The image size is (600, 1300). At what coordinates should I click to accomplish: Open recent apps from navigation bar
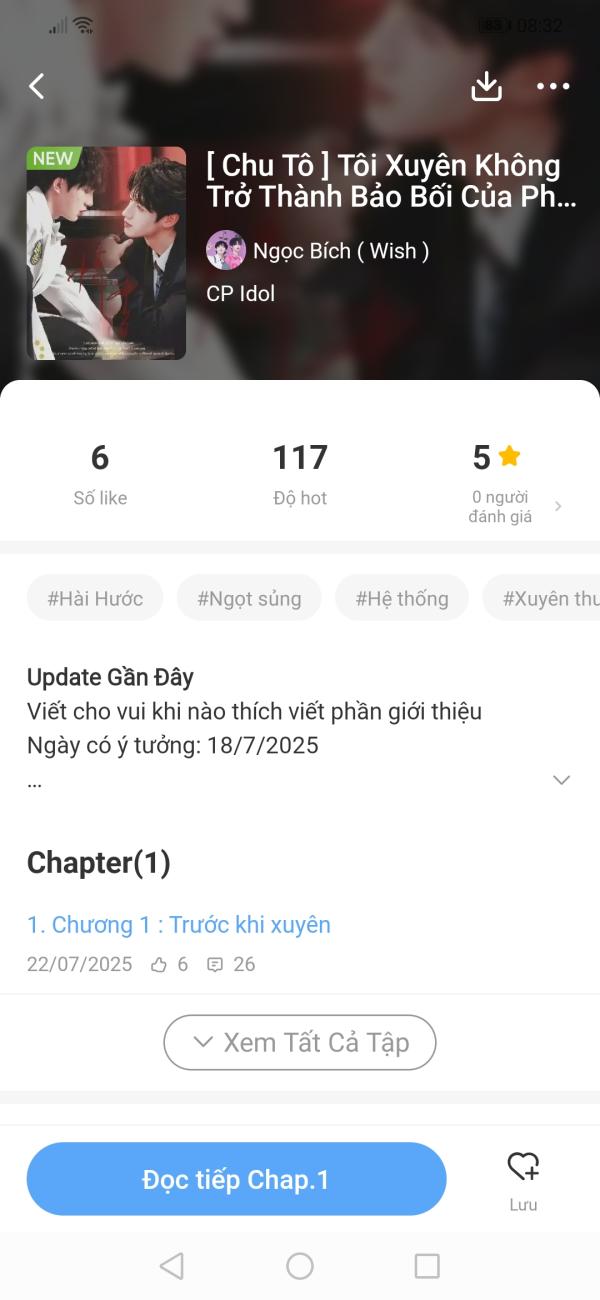coord(427,1266)
